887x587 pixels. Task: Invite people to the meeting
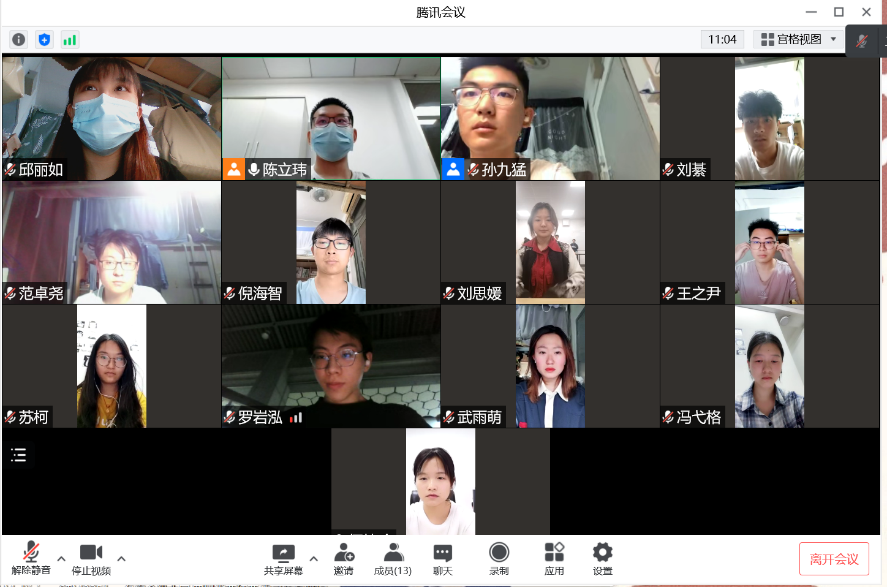click(x=344, y=556)
